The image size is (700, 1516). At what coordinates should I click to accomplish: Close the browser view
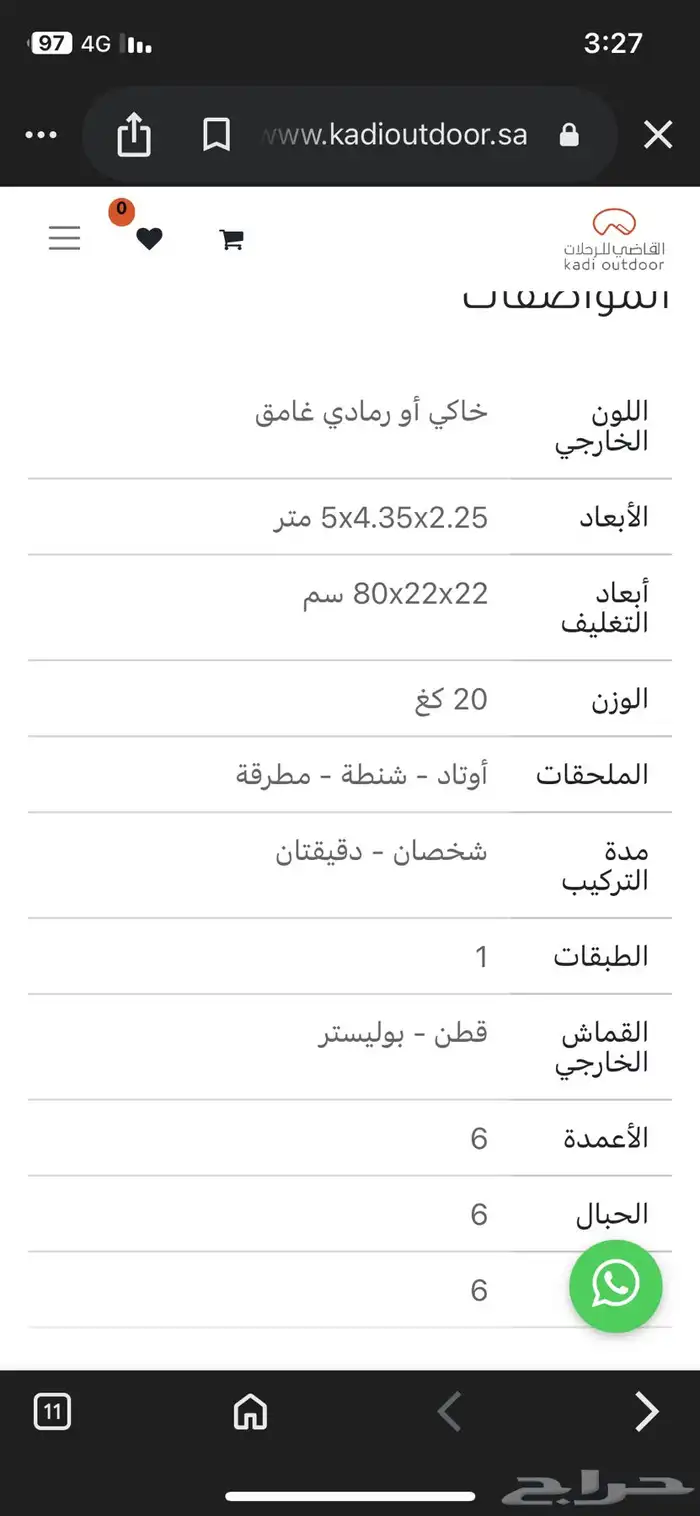pos(657,135)
